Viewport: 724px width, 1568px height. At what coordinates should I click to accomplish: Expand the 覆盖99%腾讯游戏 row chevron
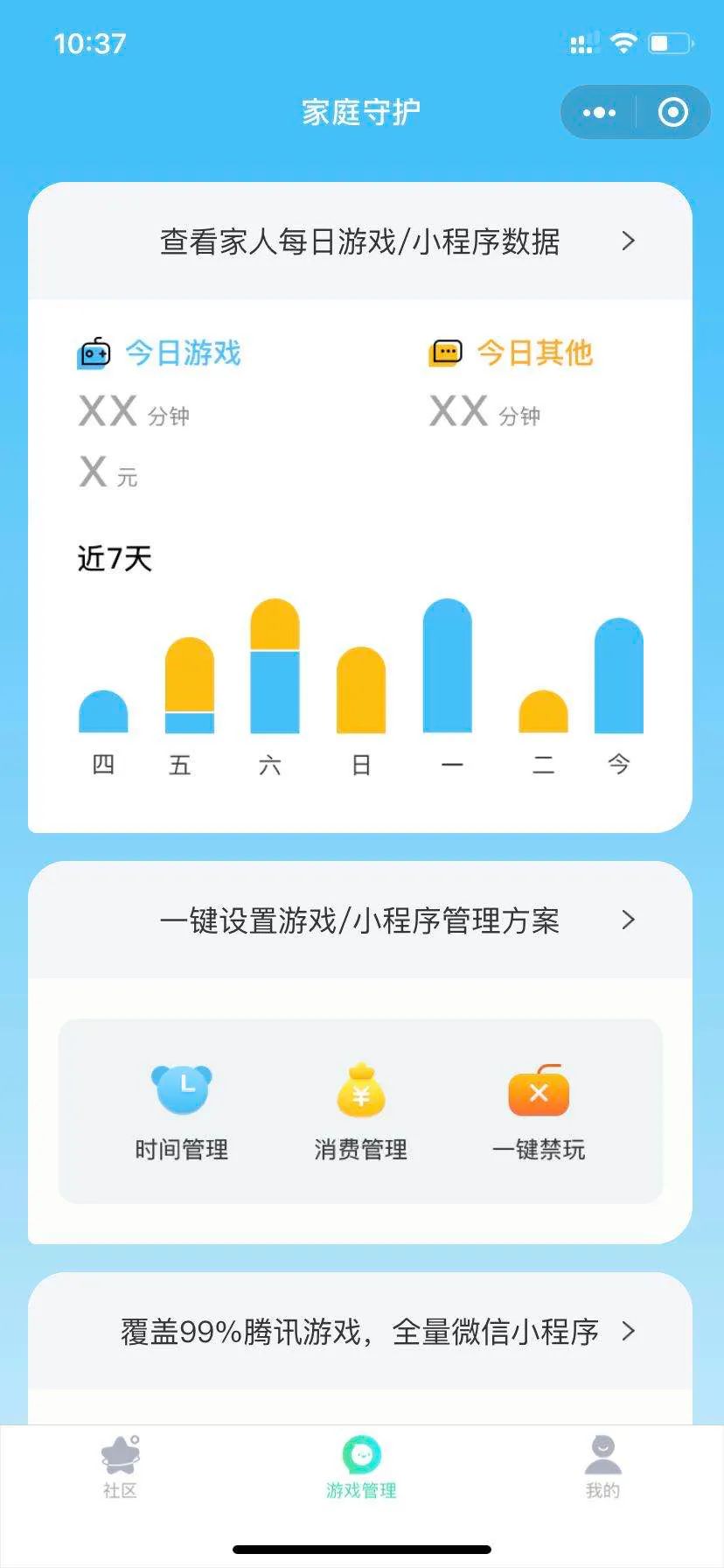pos(627,1333)
